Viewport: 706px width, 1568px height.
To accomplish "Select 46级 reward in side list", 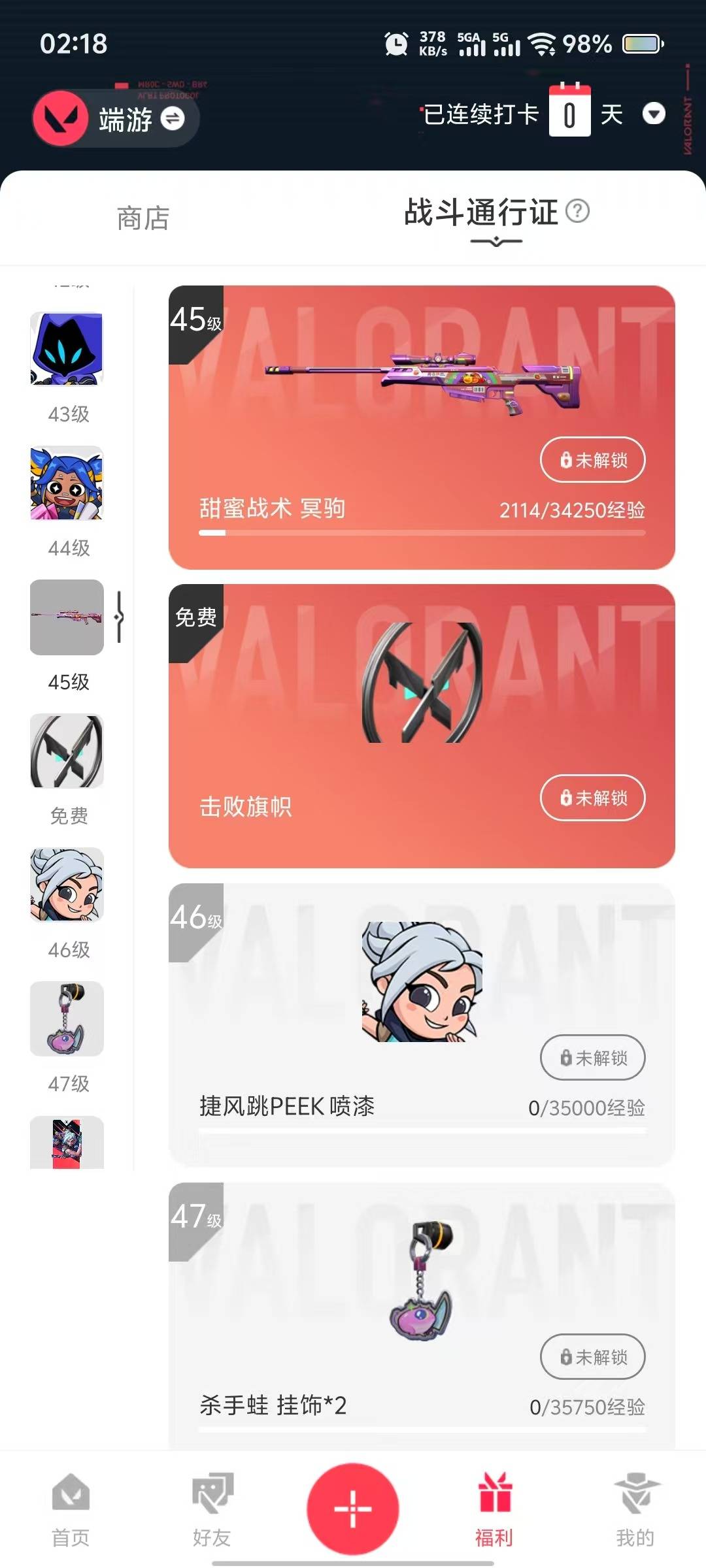I will point(67,885).
